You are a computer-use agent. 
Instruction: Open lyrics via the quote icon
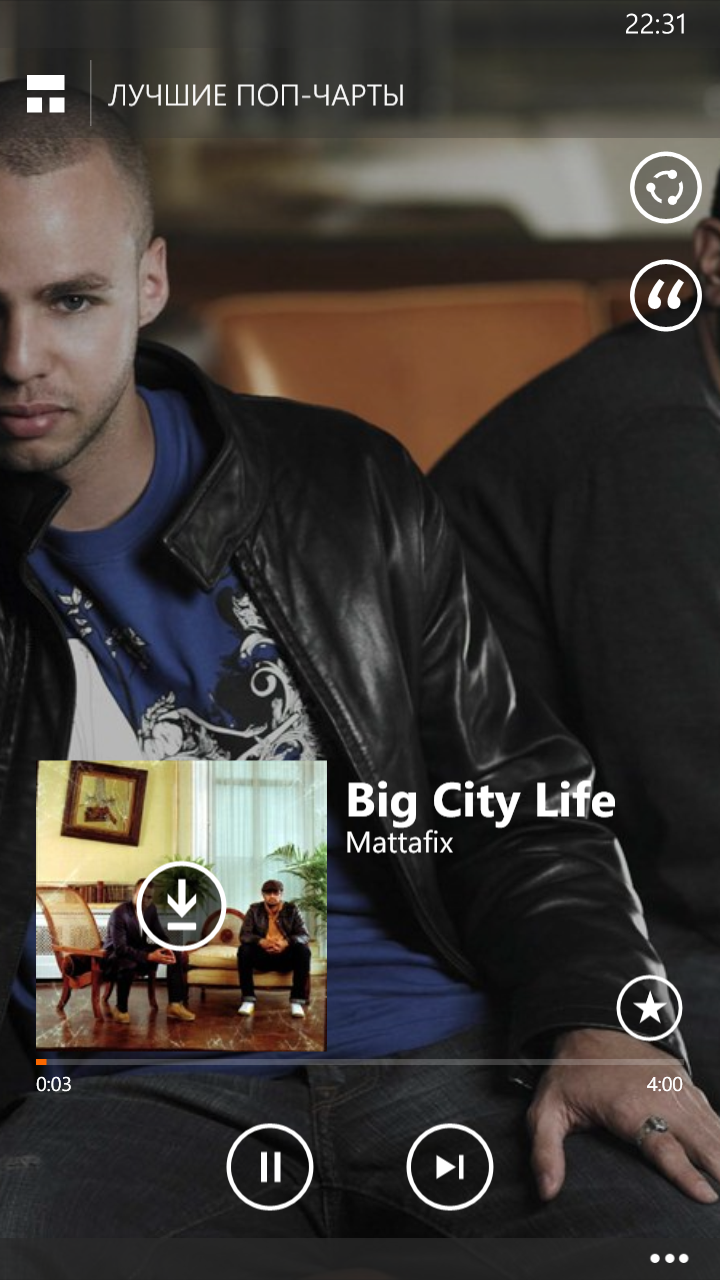tap(665, 294)
